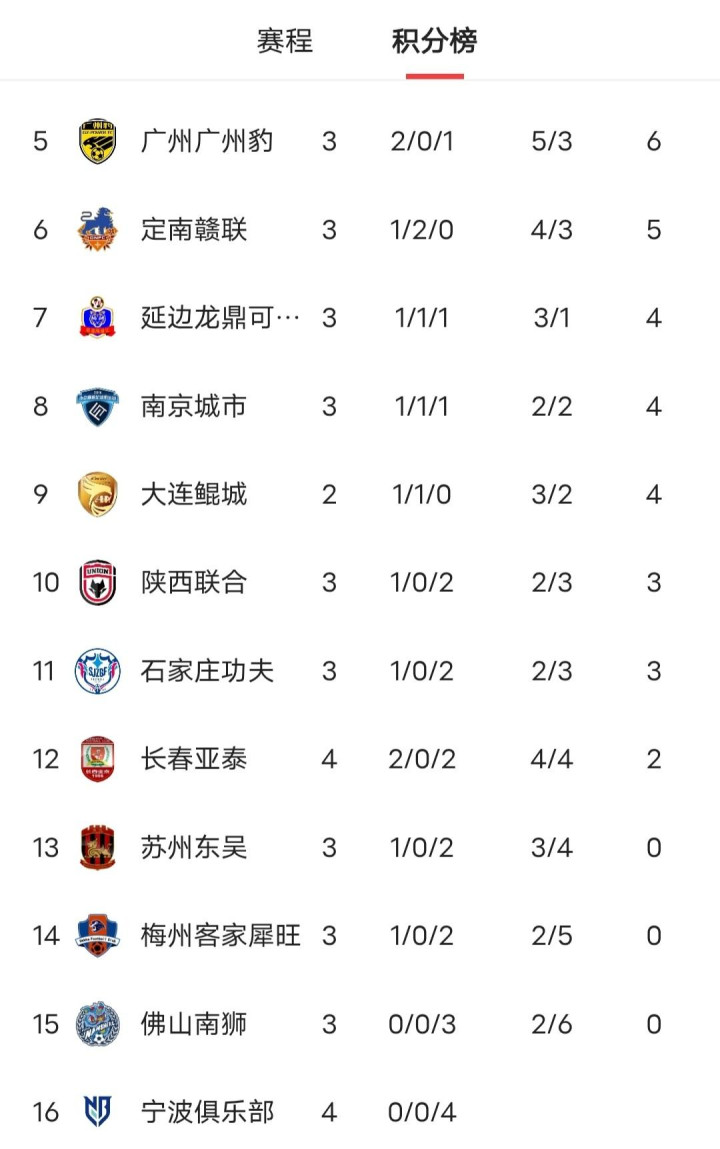Open the 广州广州豹 team row
The image size is (720, 1149).
click(207, 141)
